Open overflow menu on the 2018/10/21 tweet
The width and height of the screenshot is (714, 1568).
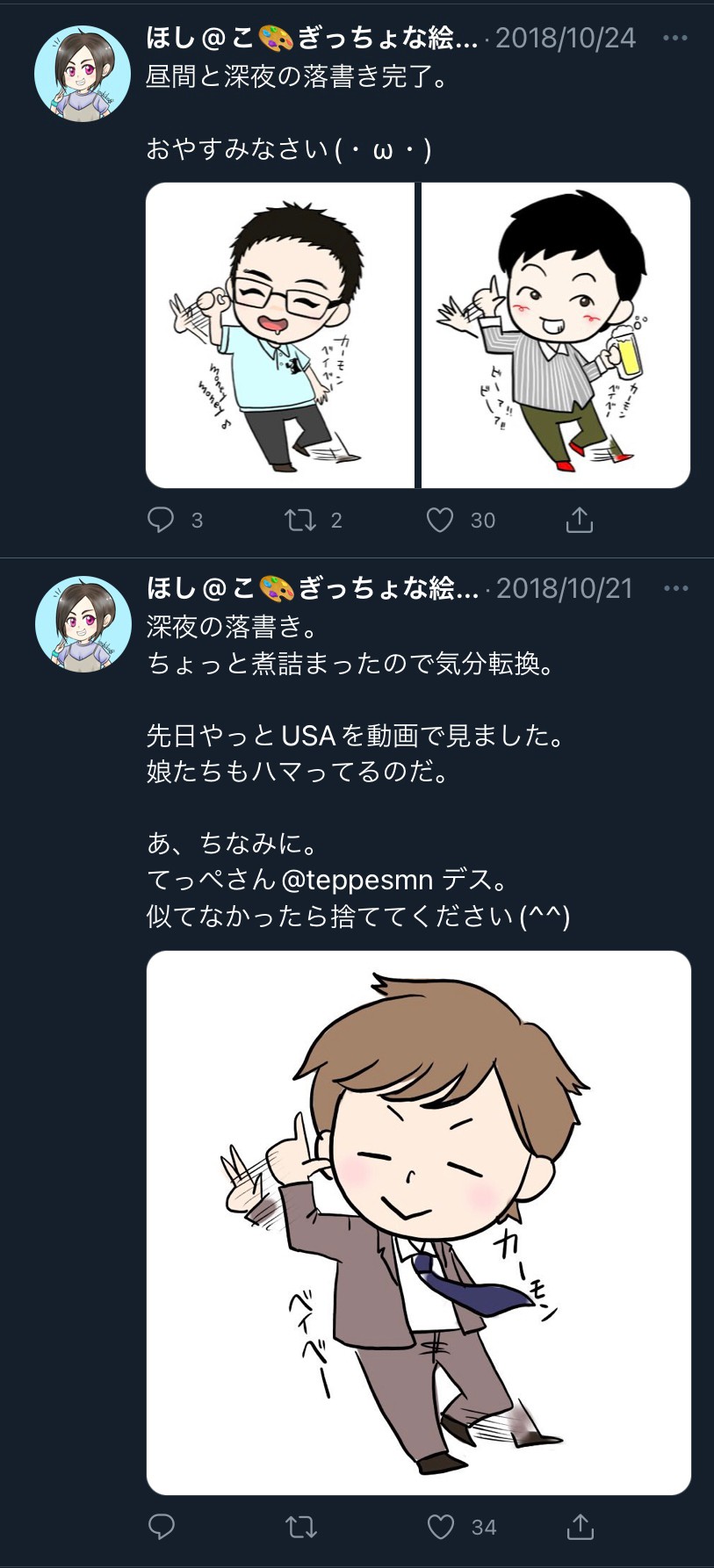674,588
